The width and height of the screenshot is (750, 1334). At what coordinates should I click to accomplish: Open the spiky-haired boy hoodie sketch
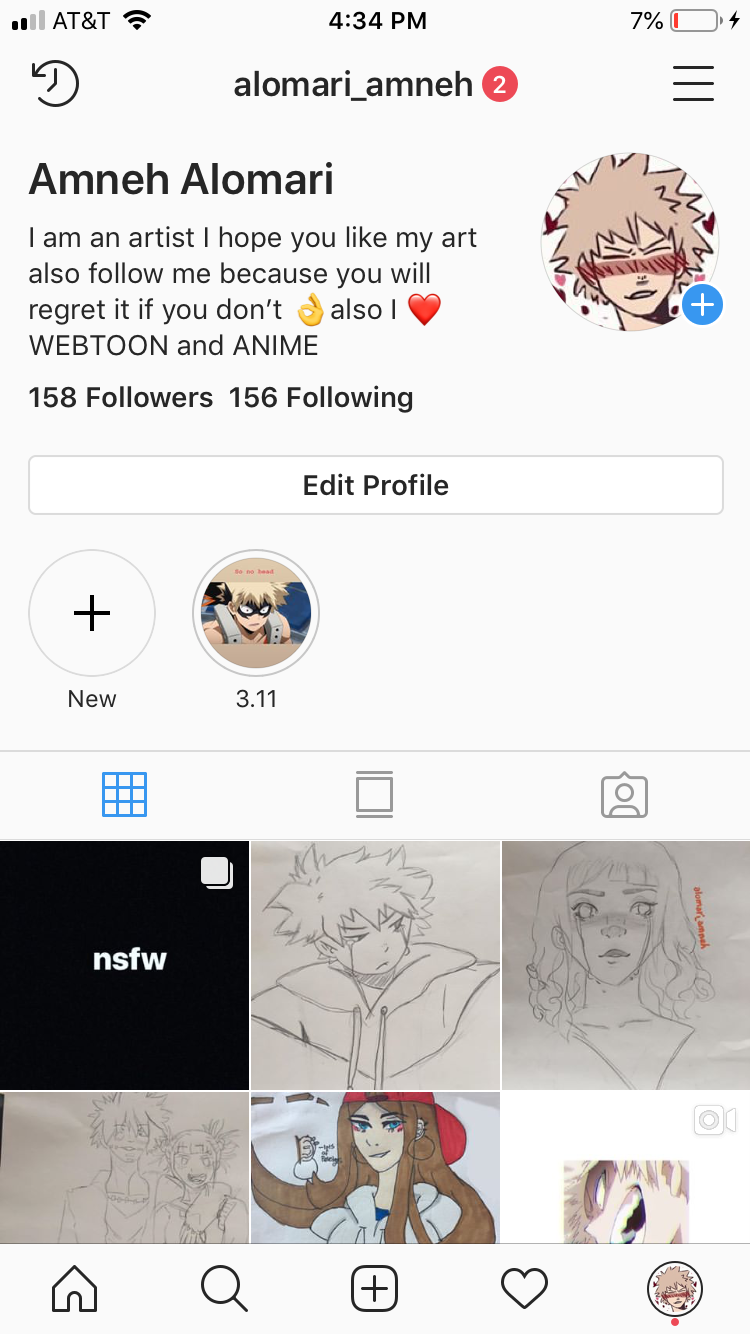click(x=375, y=965)
